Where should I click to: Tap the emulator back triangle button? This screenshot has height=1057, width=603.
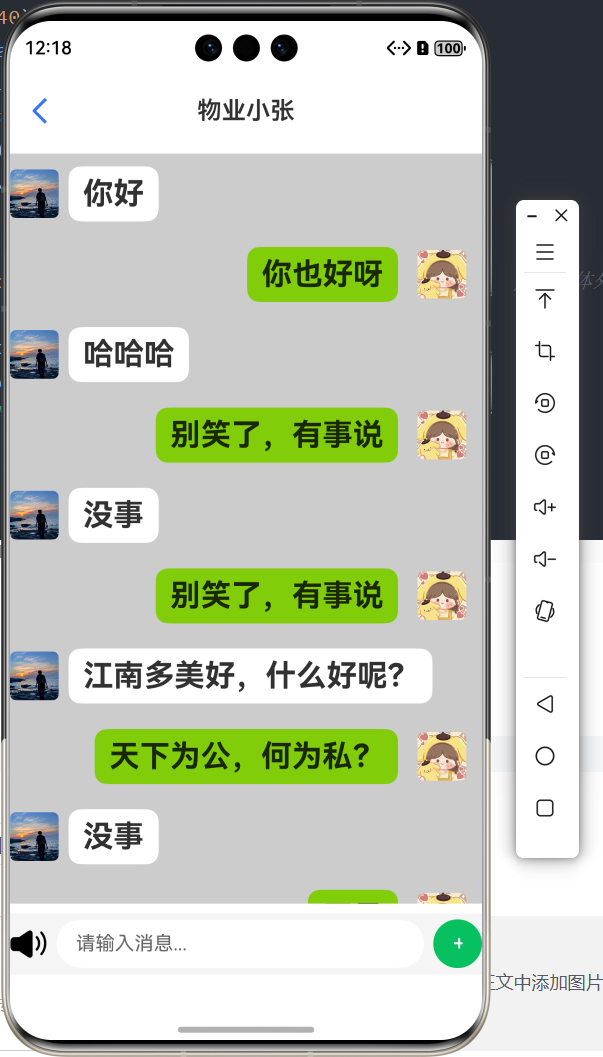[x=545, y=704]
